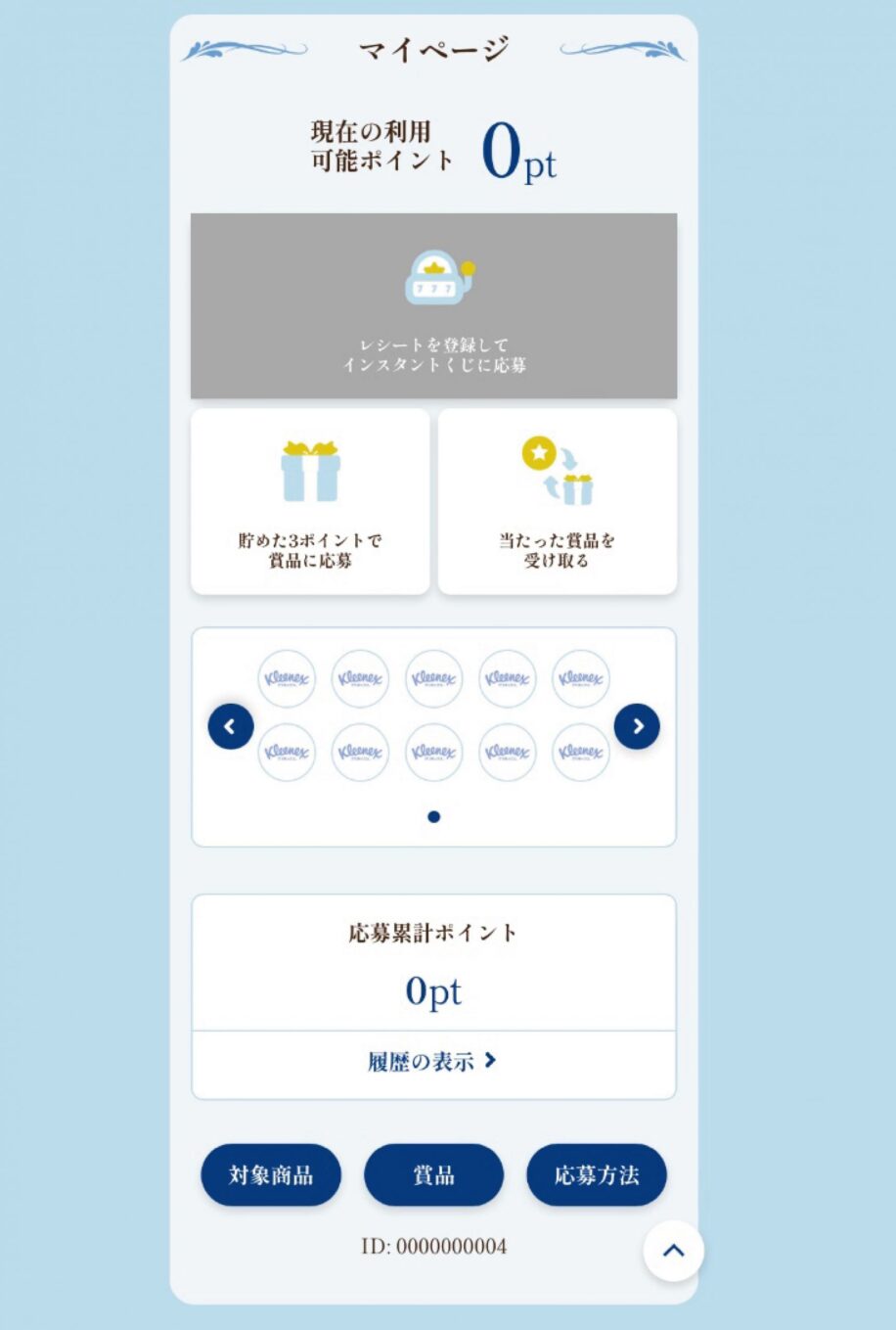
Task: Open 当たった賞品を受け取る card
Action: (557, 501)
